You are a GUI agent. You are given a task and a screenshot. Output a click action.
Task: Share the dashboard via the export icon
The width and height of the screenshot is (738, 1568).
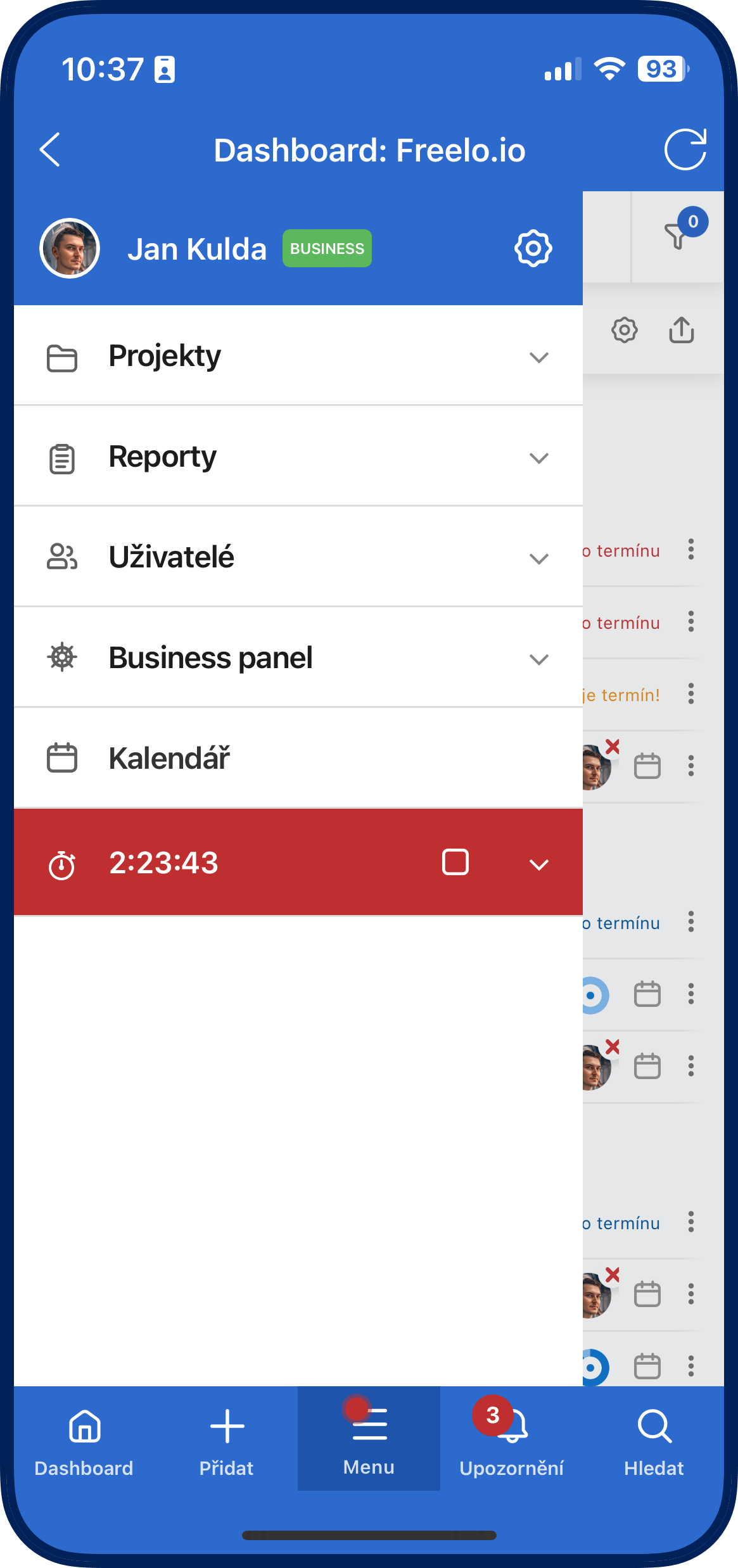pos(682,330)
